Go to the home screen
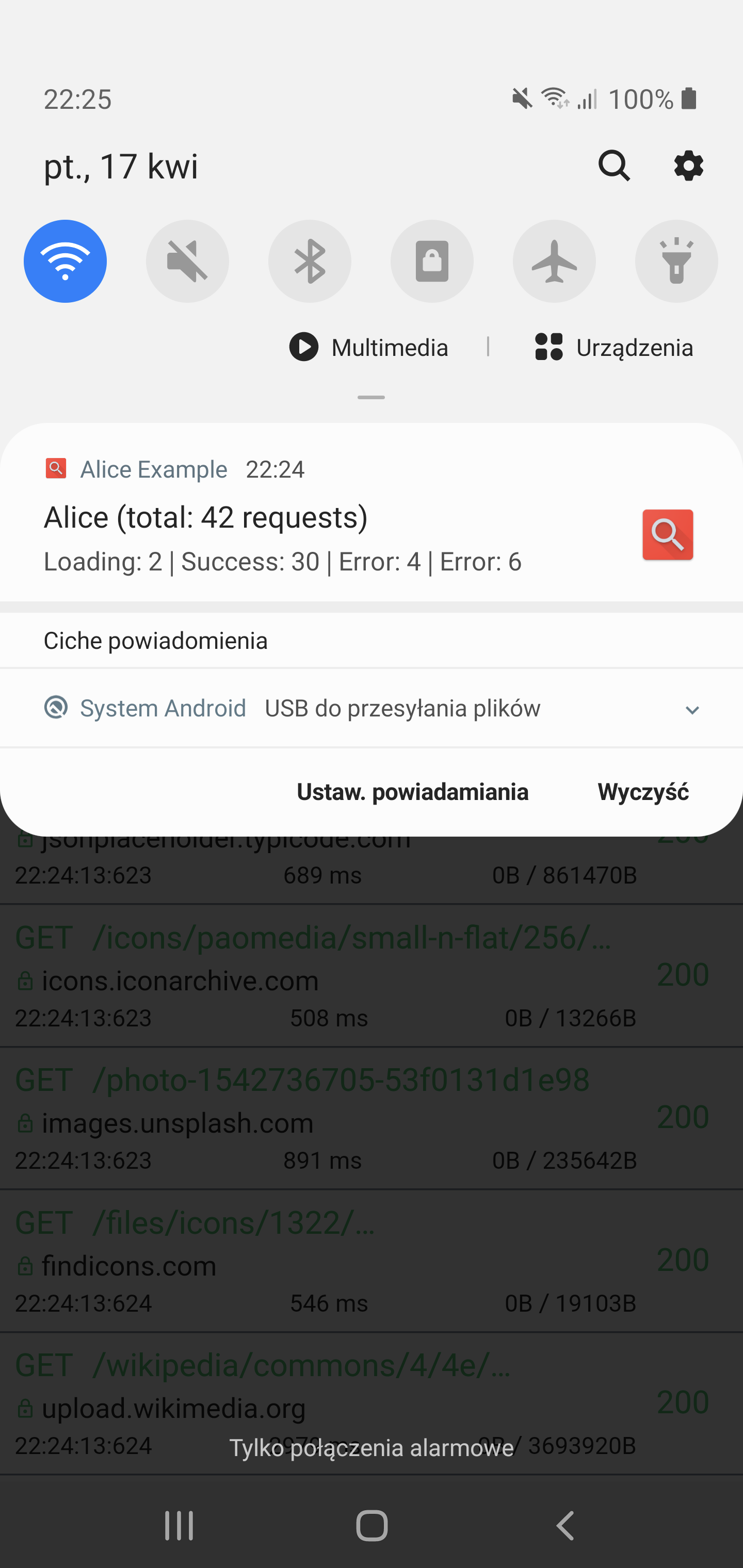The image size is (743, 1568). pos(372,1525)
